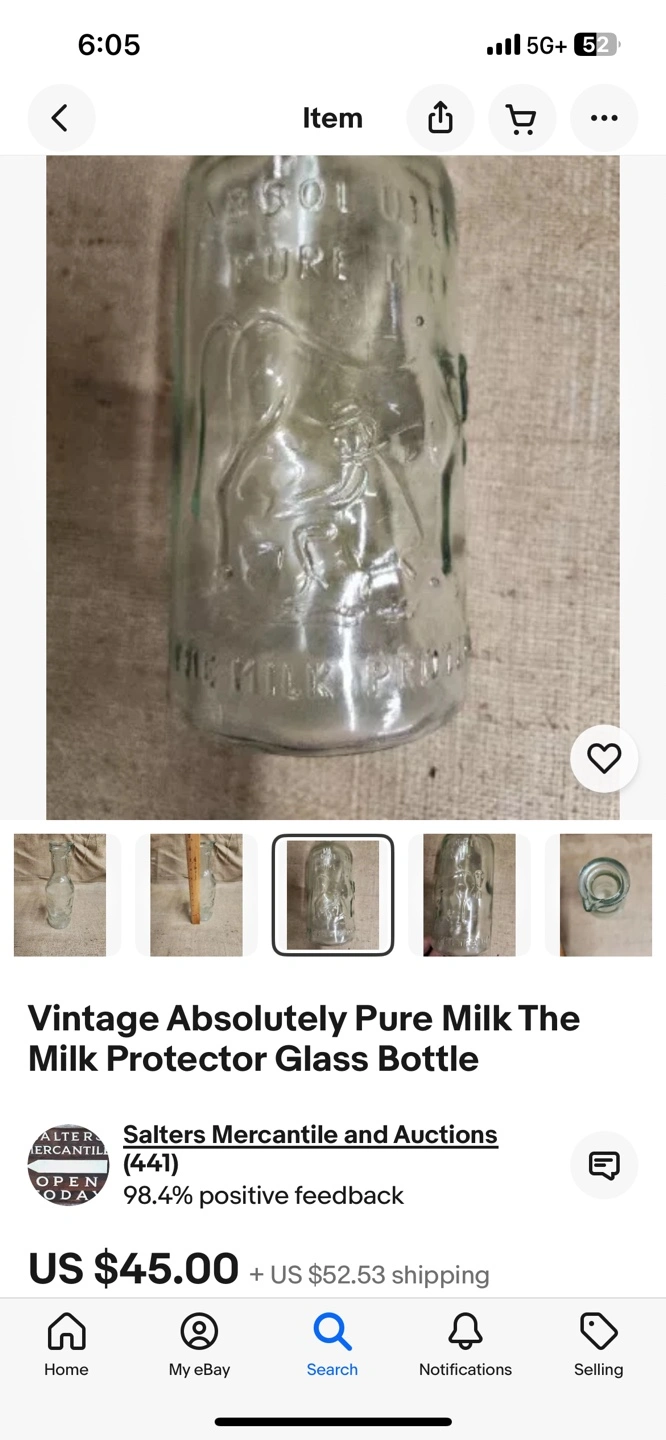Screen dimensions: 666x1440
Task: Switch to the Selling tab
Action: [x=598, y=1346]
